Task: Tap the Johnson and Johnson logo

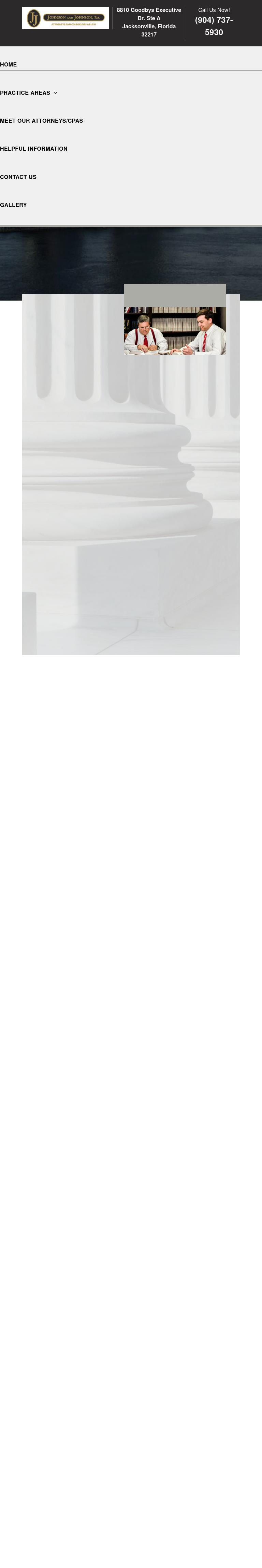Action: (66, 18)
